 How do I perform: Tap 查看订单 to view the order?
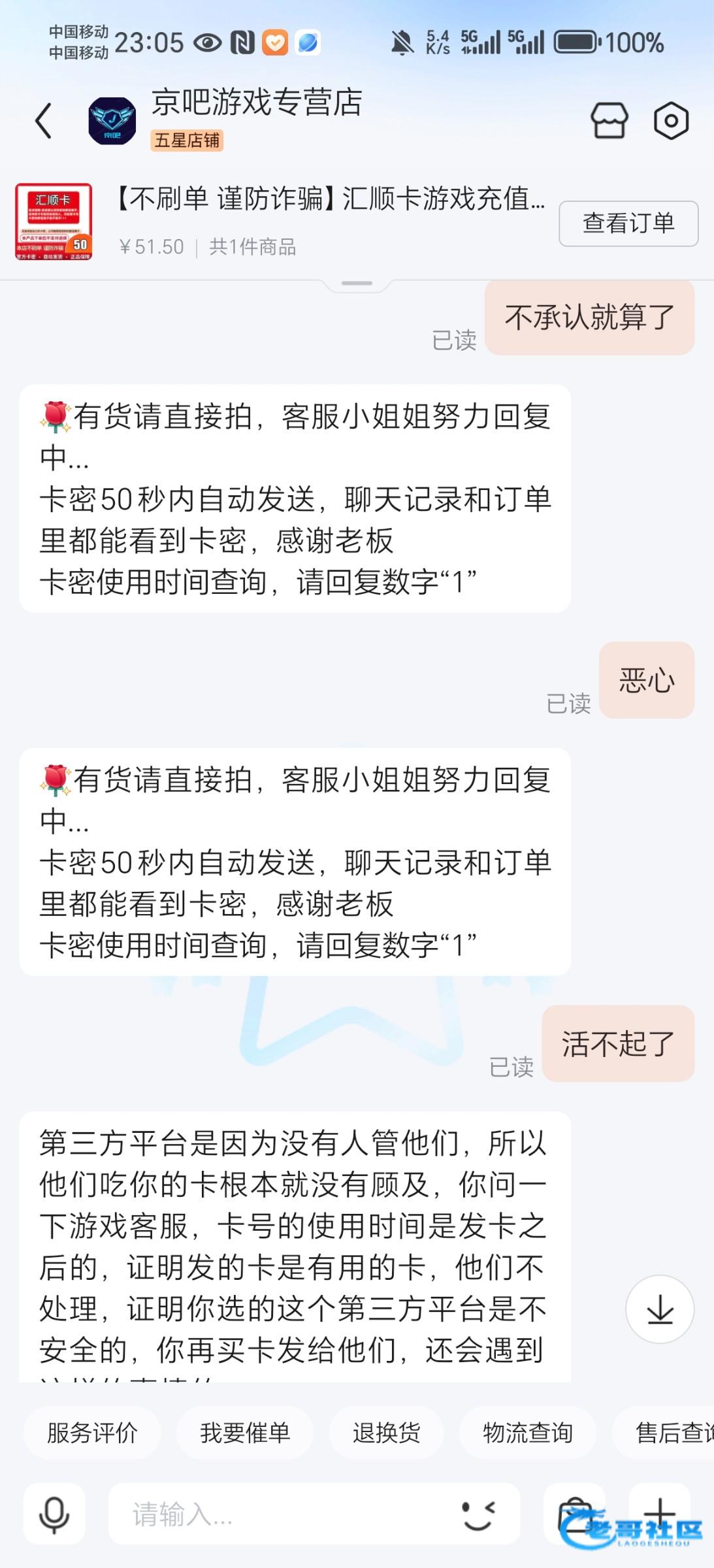pos(628,223)
